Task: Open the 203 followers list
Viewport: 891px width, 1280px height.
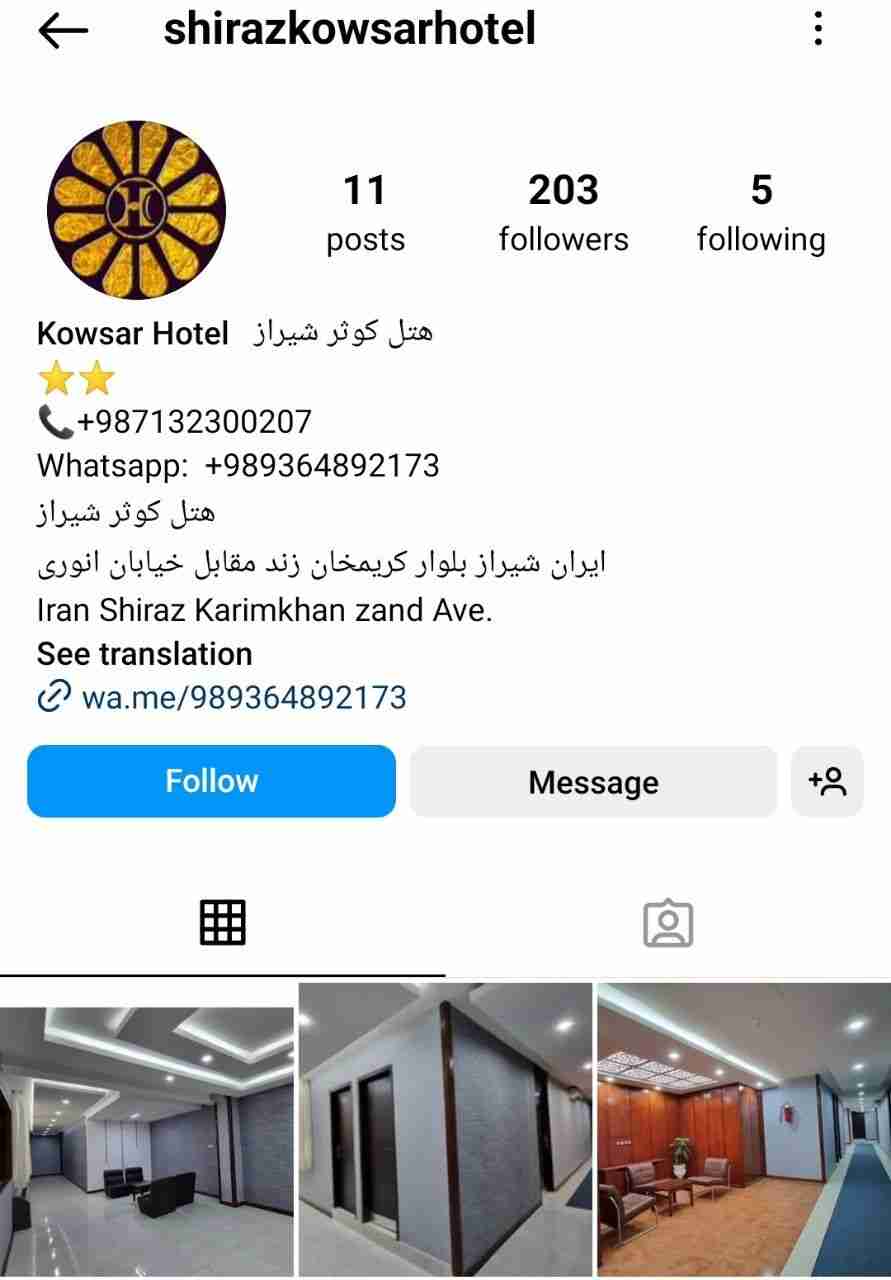Action: click(563, 212)
